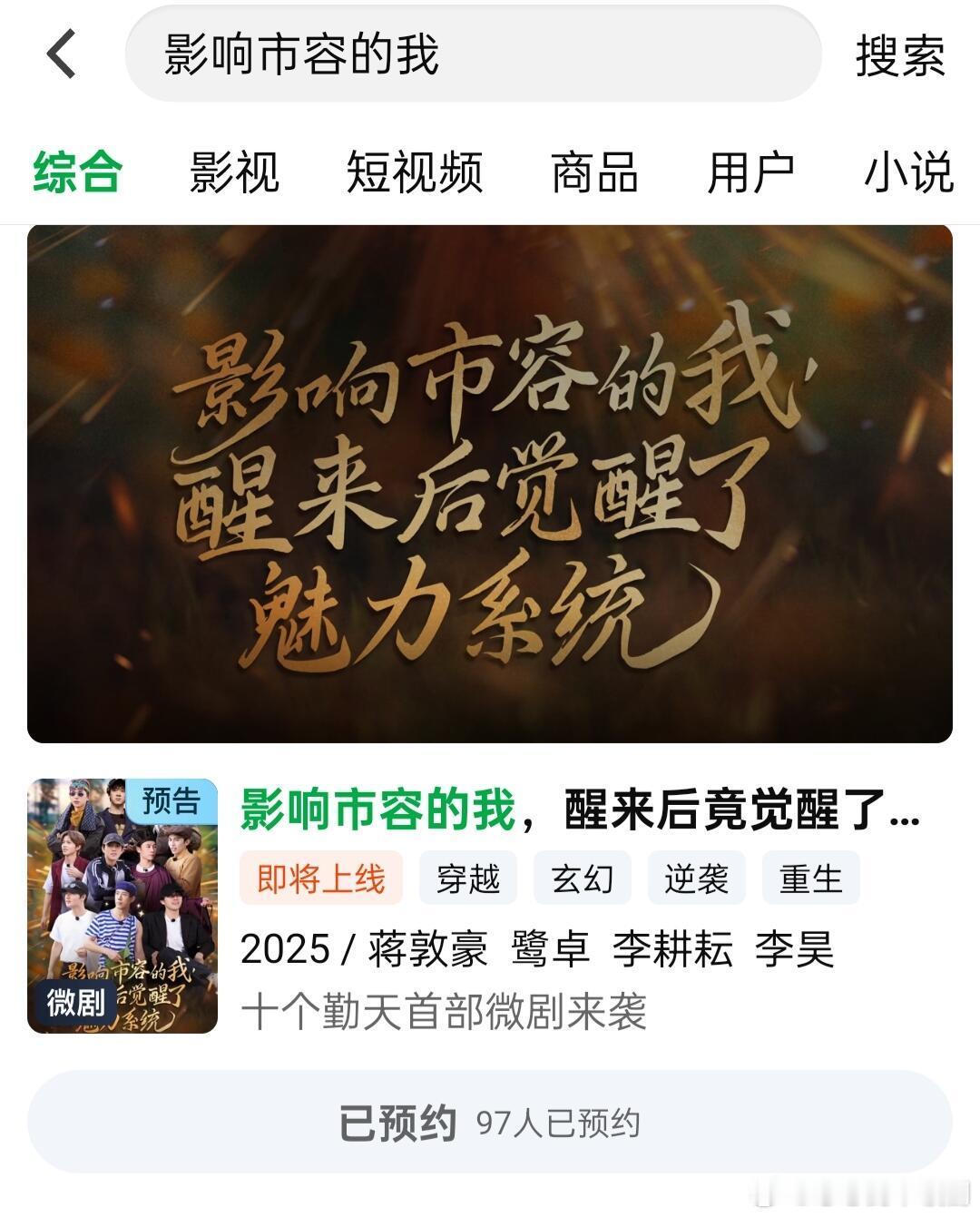Select the 穿越 genre tag

tap(470, 878)
